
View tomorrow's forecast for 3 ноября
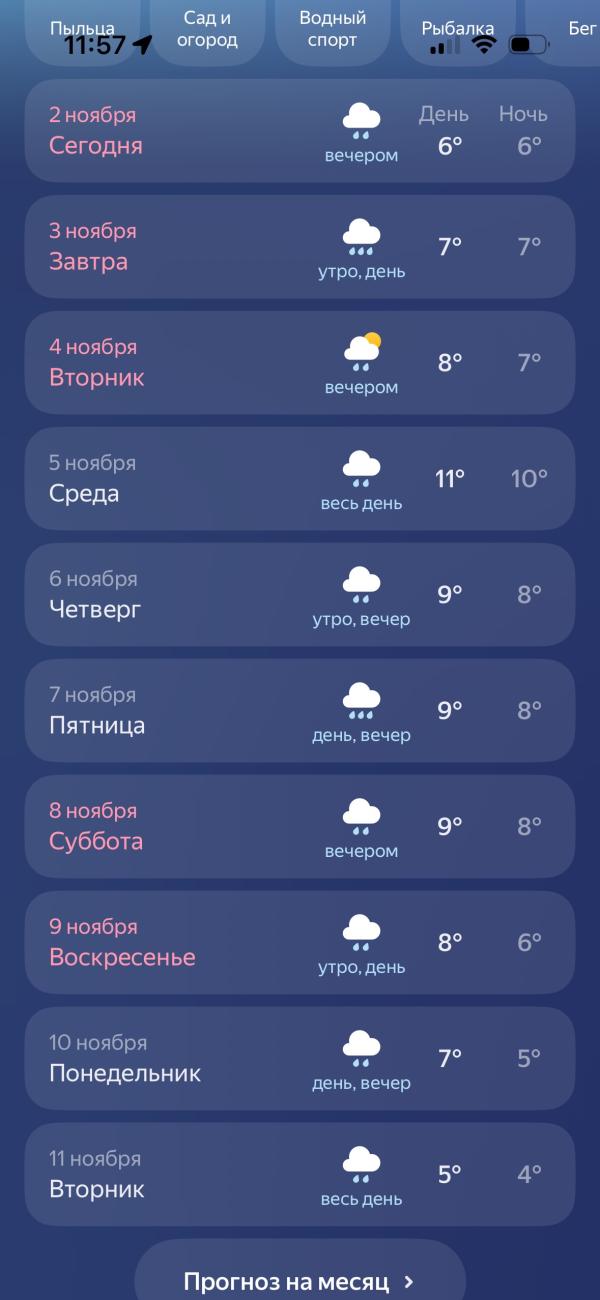tap(300, 247)
